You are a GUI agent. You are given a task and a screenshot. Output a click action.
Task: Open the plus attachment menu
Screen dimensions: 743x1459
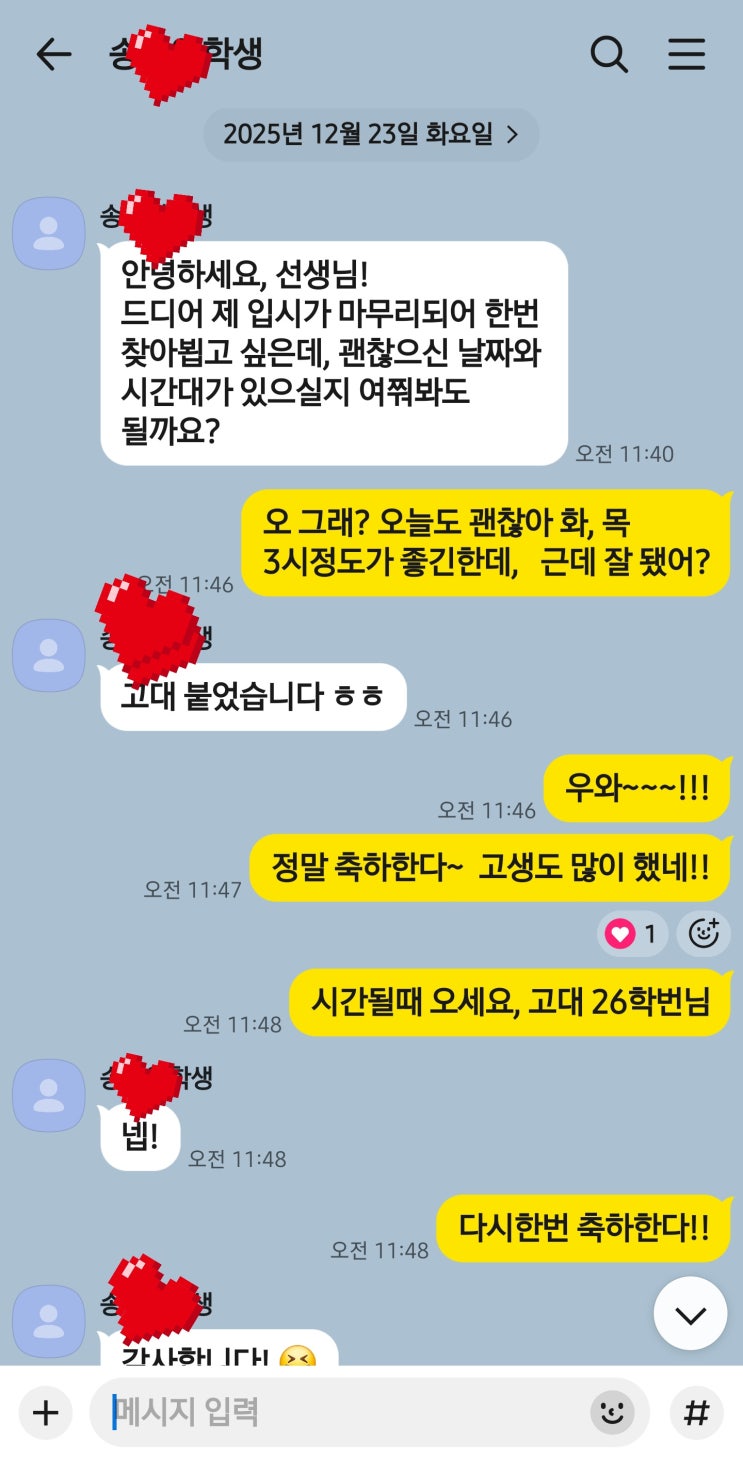coord(46,1412)
